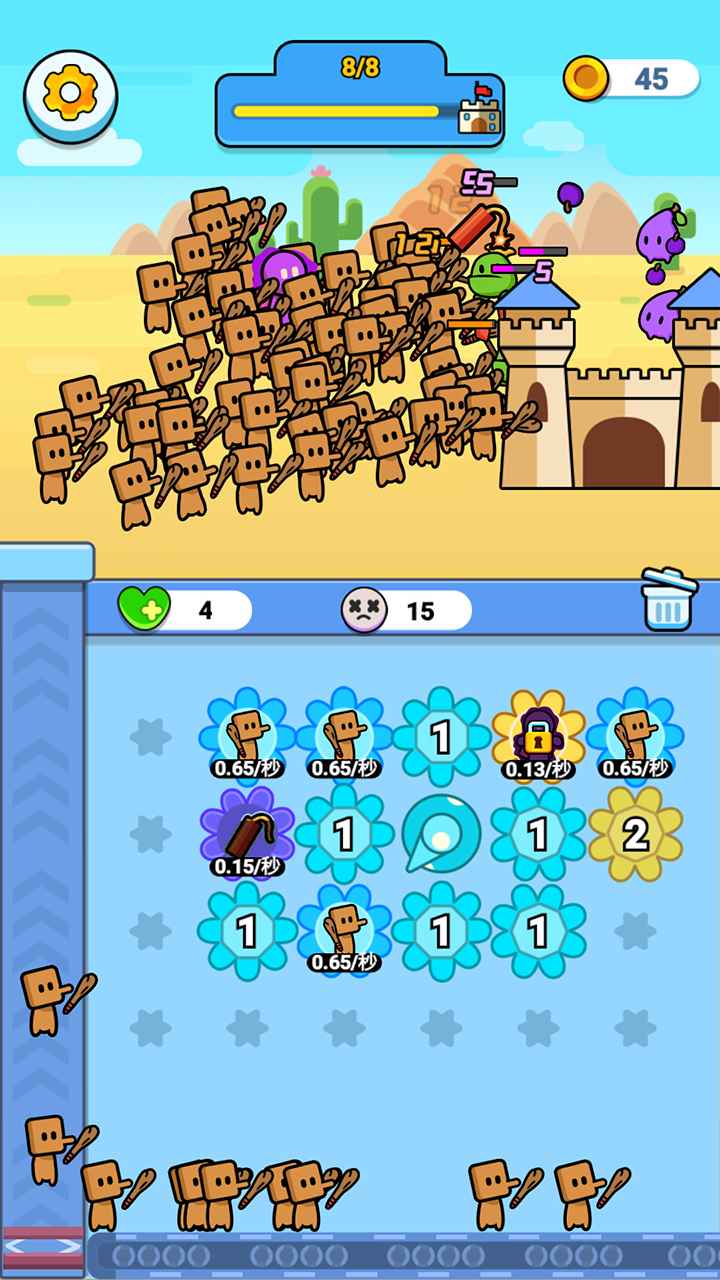
Task: Select the dynamite tile showing 0.15/秒
Action: click(247, 834)
